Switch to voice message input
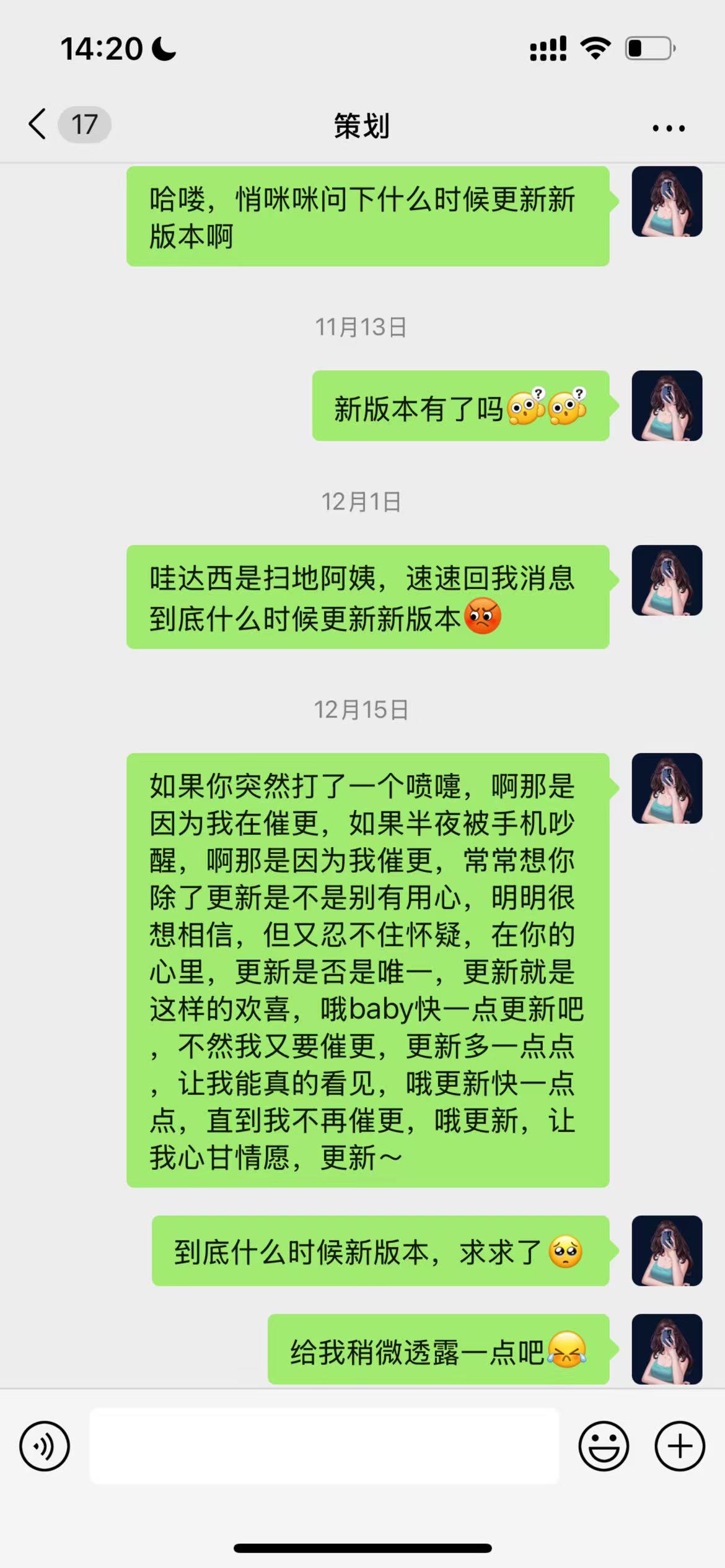This screenshot has height=1568, width=725. coord(45,1446)
